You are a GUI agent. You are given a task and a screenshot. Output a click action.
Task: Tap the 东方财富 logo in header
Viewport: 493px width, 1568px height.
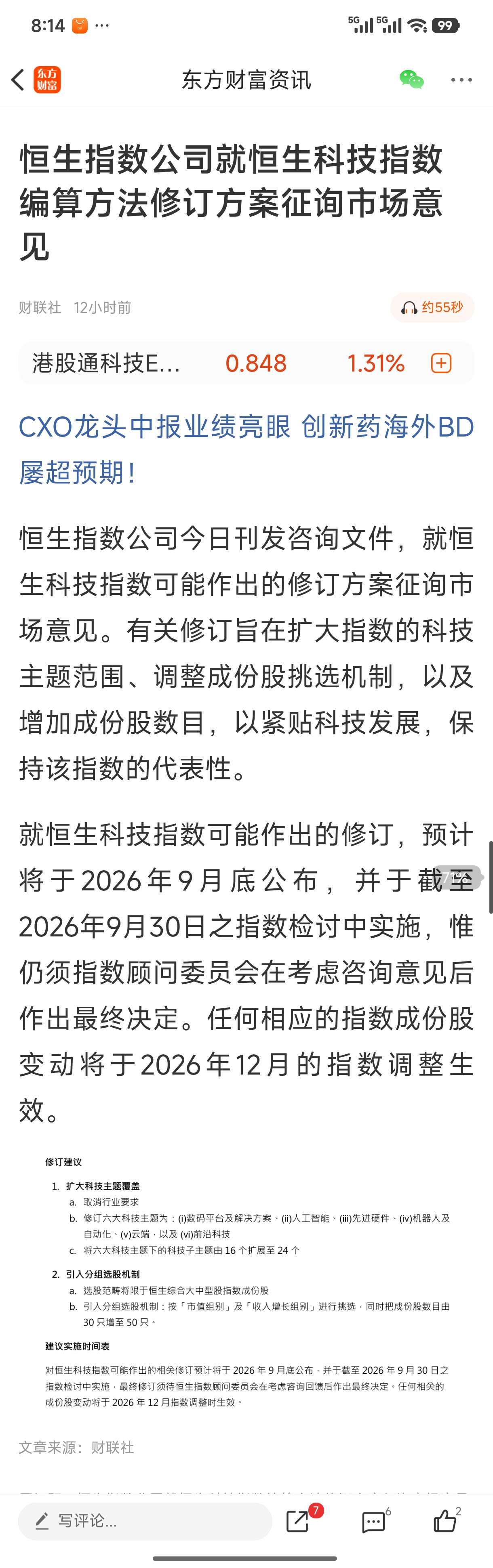[x=47, y=80]
